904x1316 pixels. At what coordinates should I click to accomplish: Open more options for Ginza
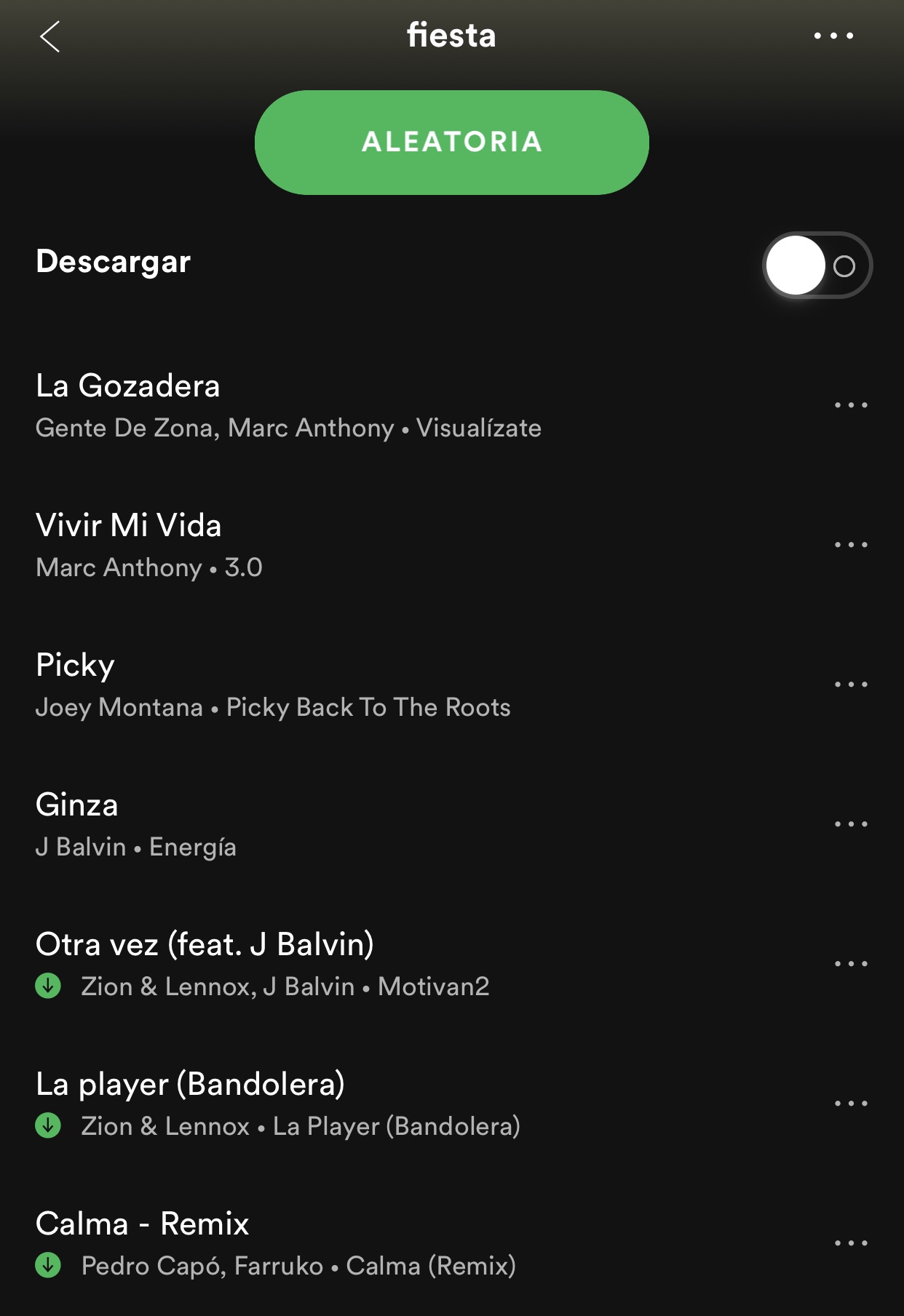point(850,824)
